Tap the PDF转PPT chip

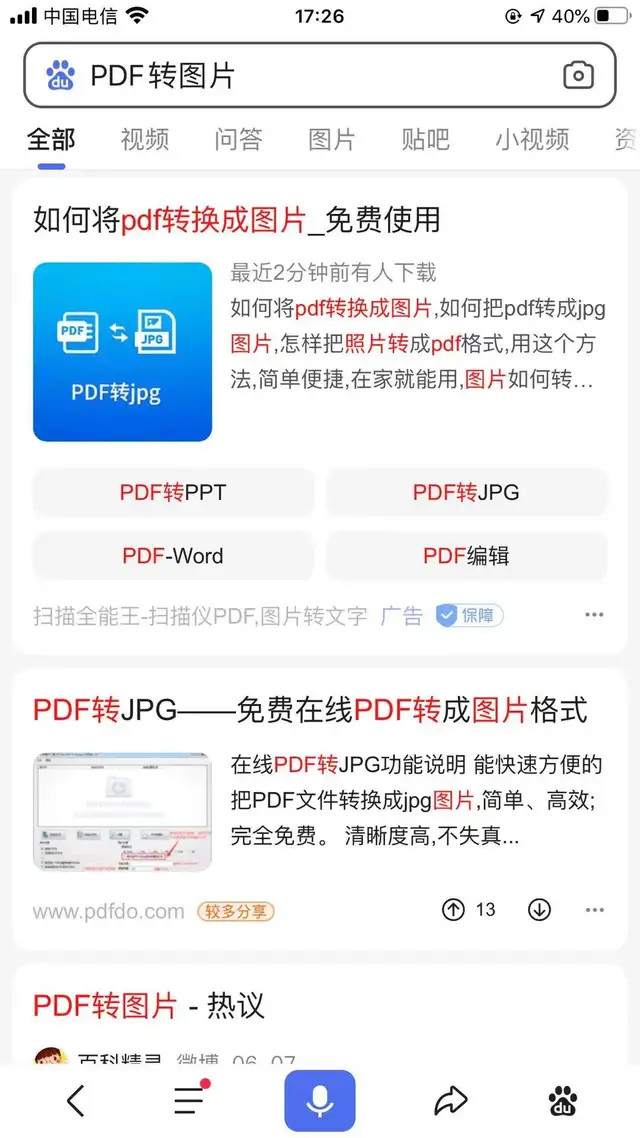pyautogui.click(x=173, y=493)
